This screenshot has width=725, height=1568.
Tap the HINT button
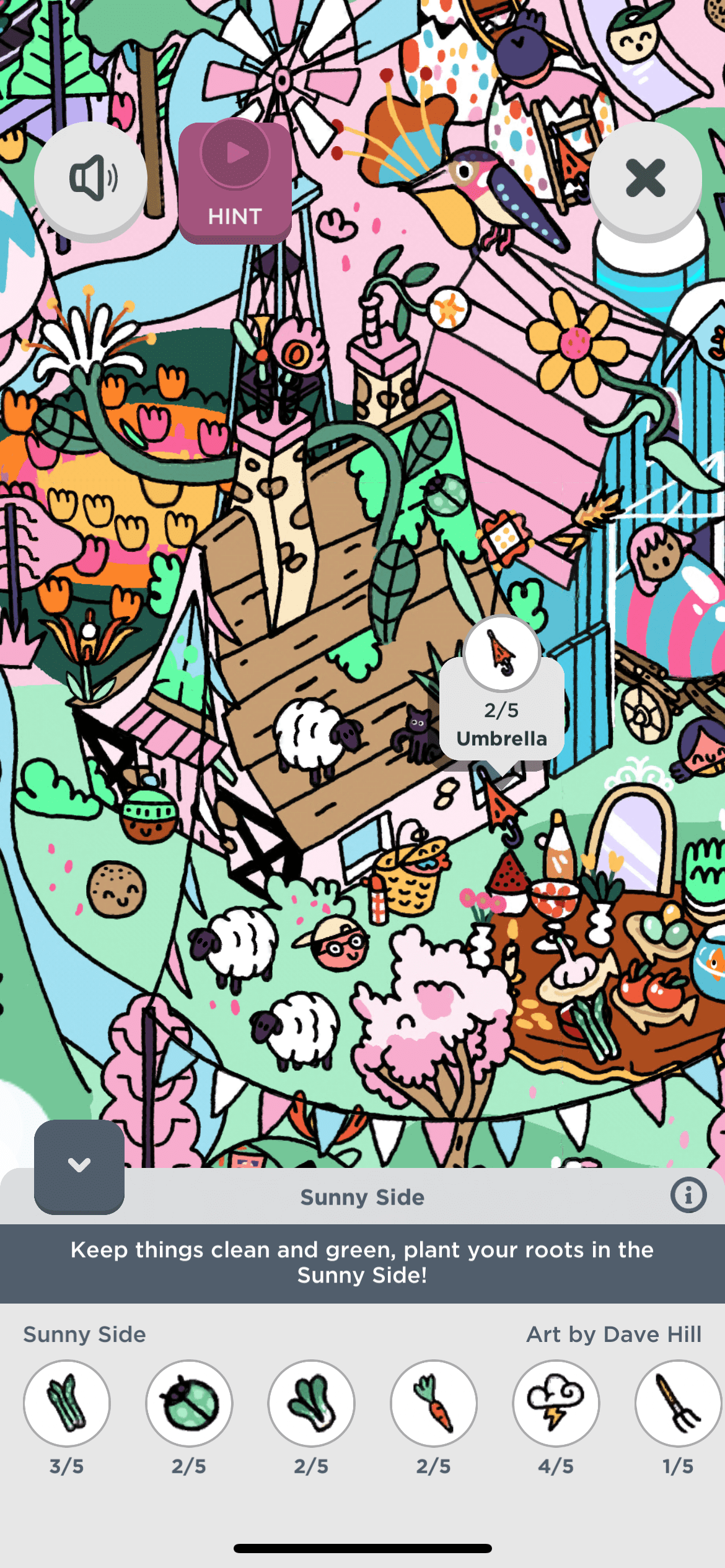pos(235,182)
